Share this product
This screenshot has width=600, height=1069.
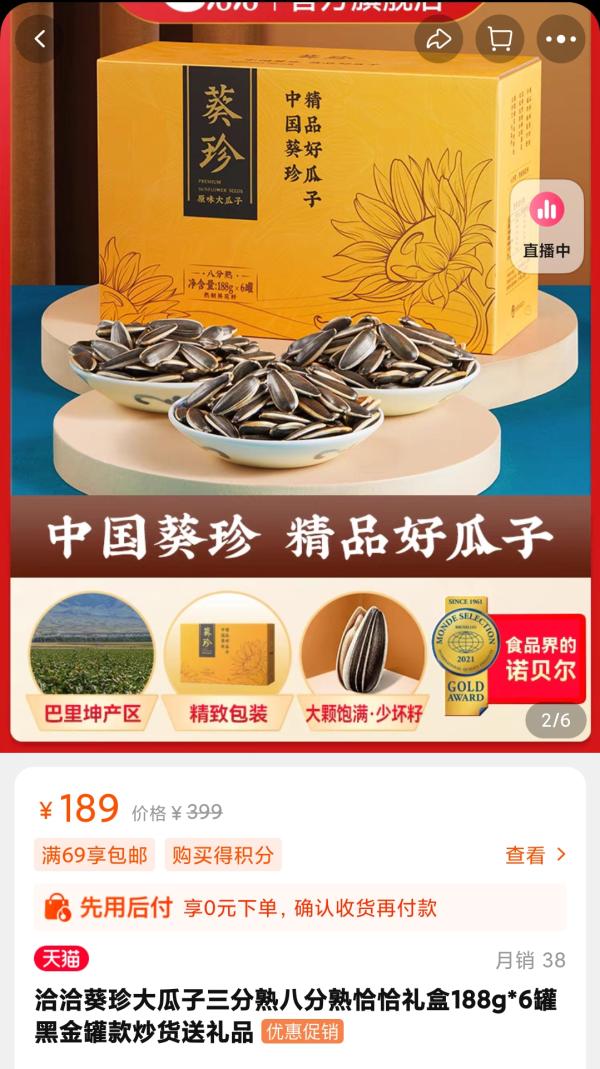[x=438, y=40]
